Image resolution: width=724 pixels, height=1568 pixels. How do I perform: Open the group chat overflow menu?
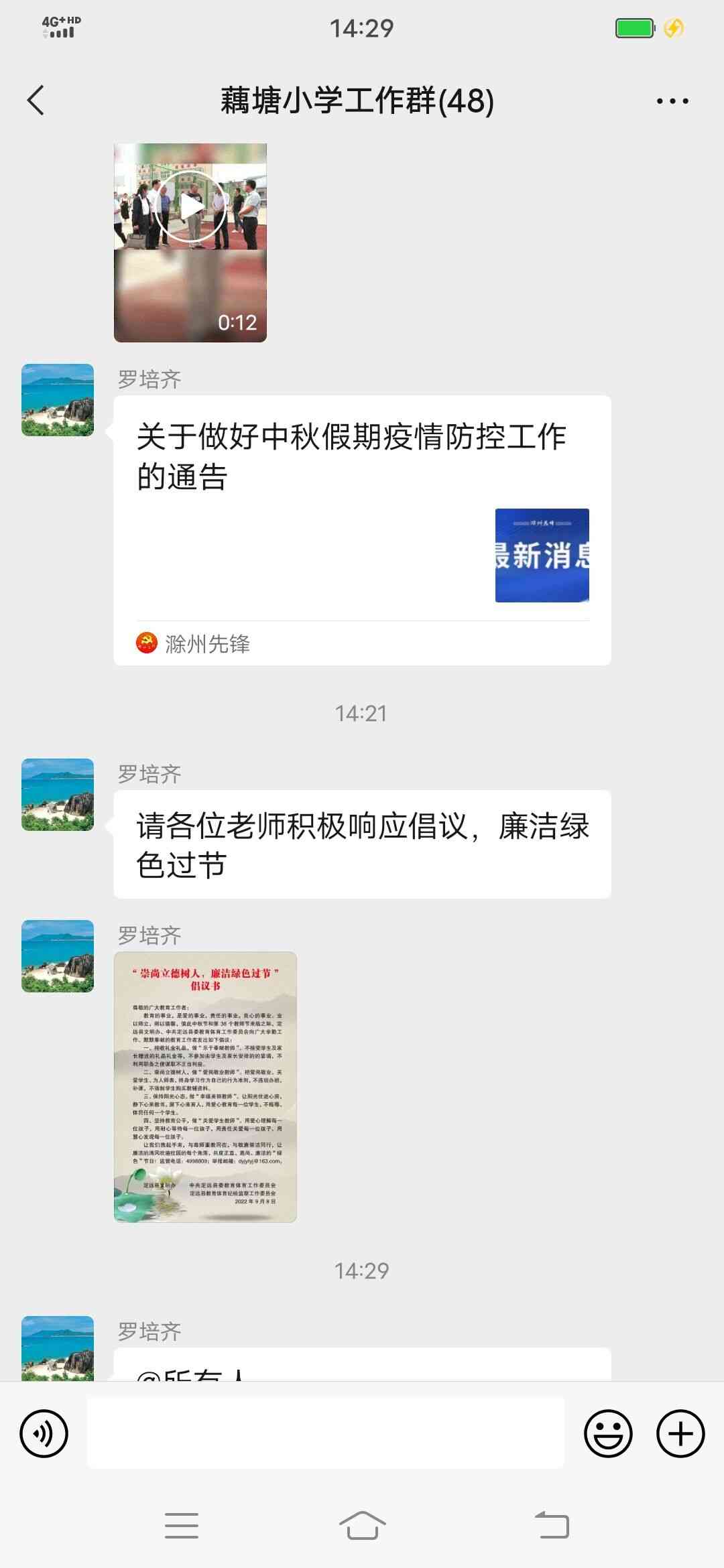pos(672,101)
